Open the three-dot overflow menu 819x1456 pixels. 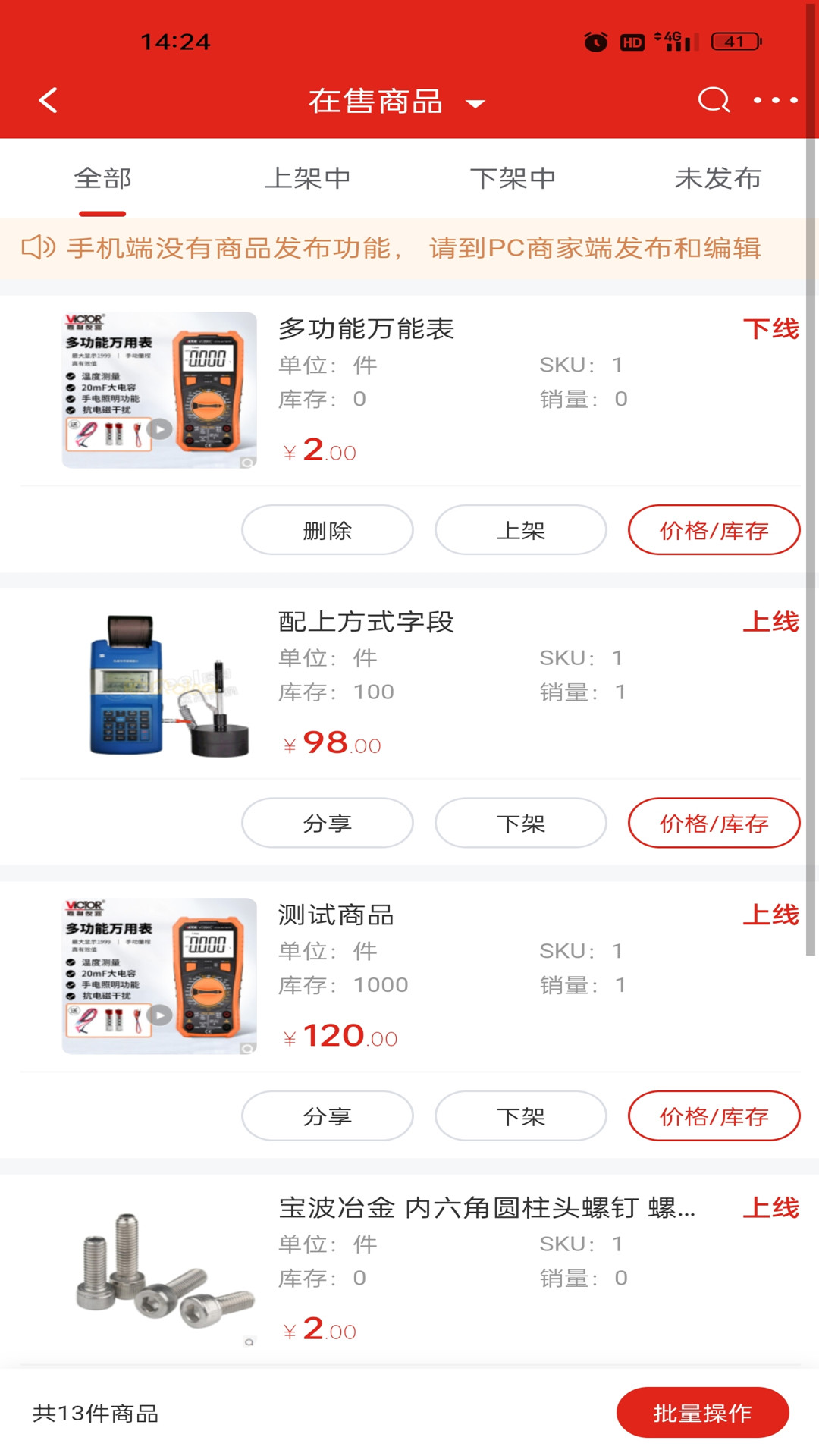(x=775, y=100)
